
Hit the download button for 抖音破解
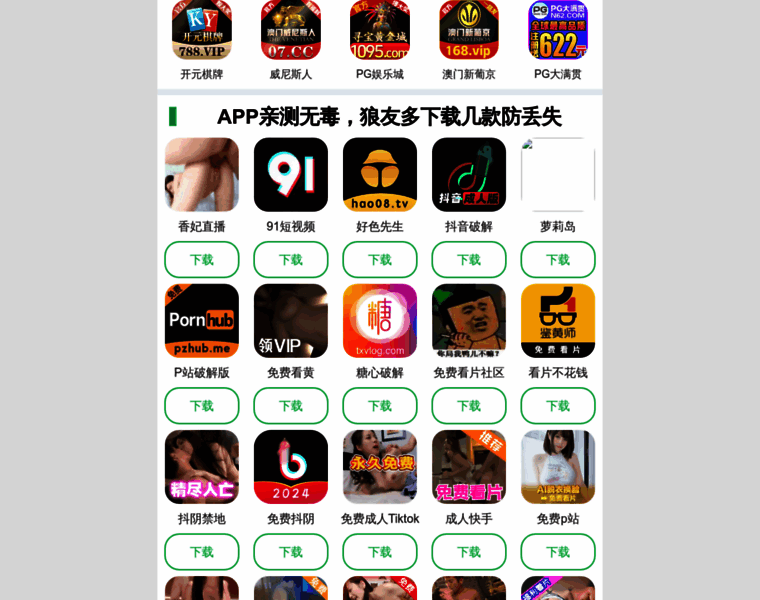[469, 260]
